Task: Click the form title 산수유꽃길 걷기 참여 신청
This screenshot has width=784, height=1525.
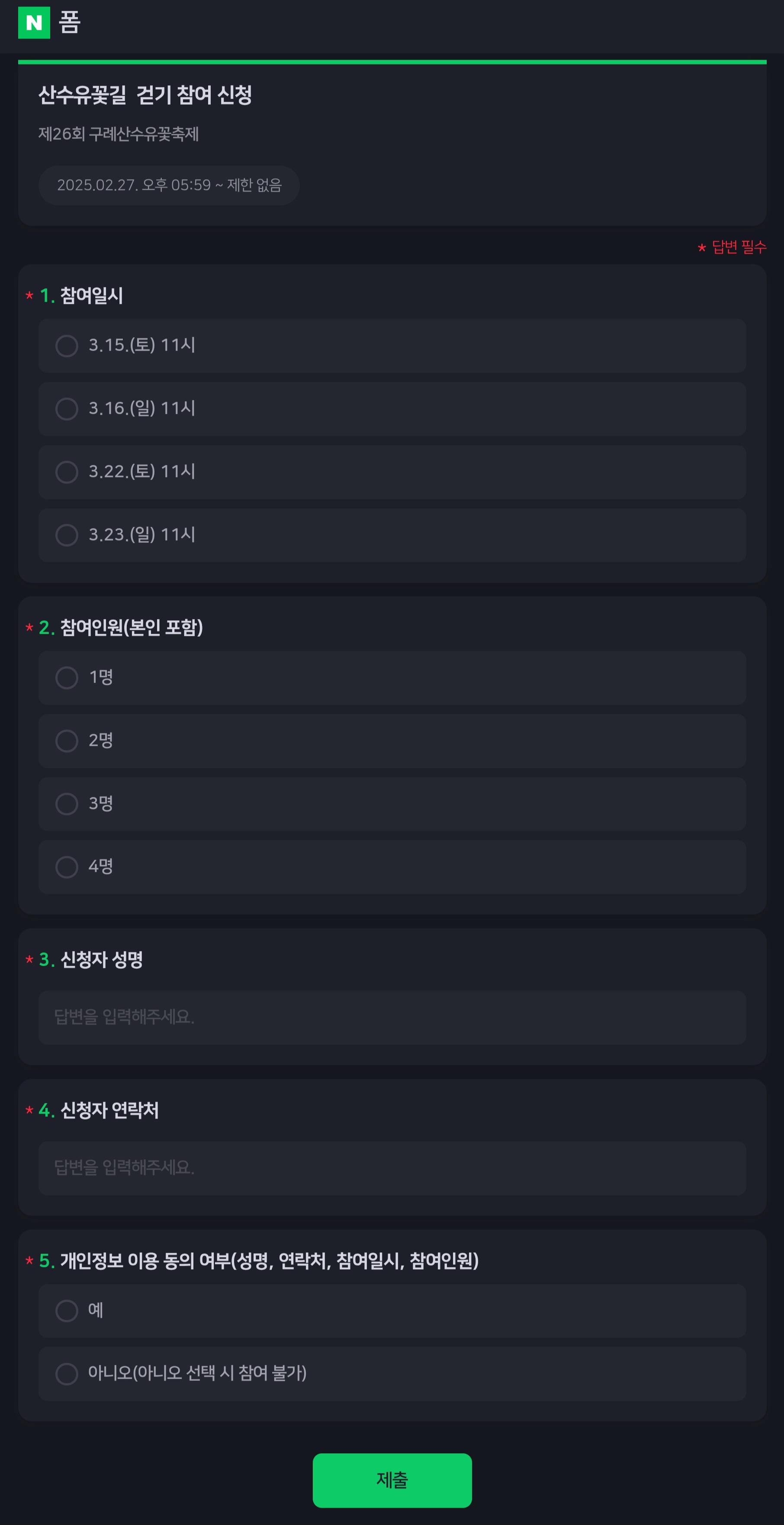Action: [x=146, y=96]
